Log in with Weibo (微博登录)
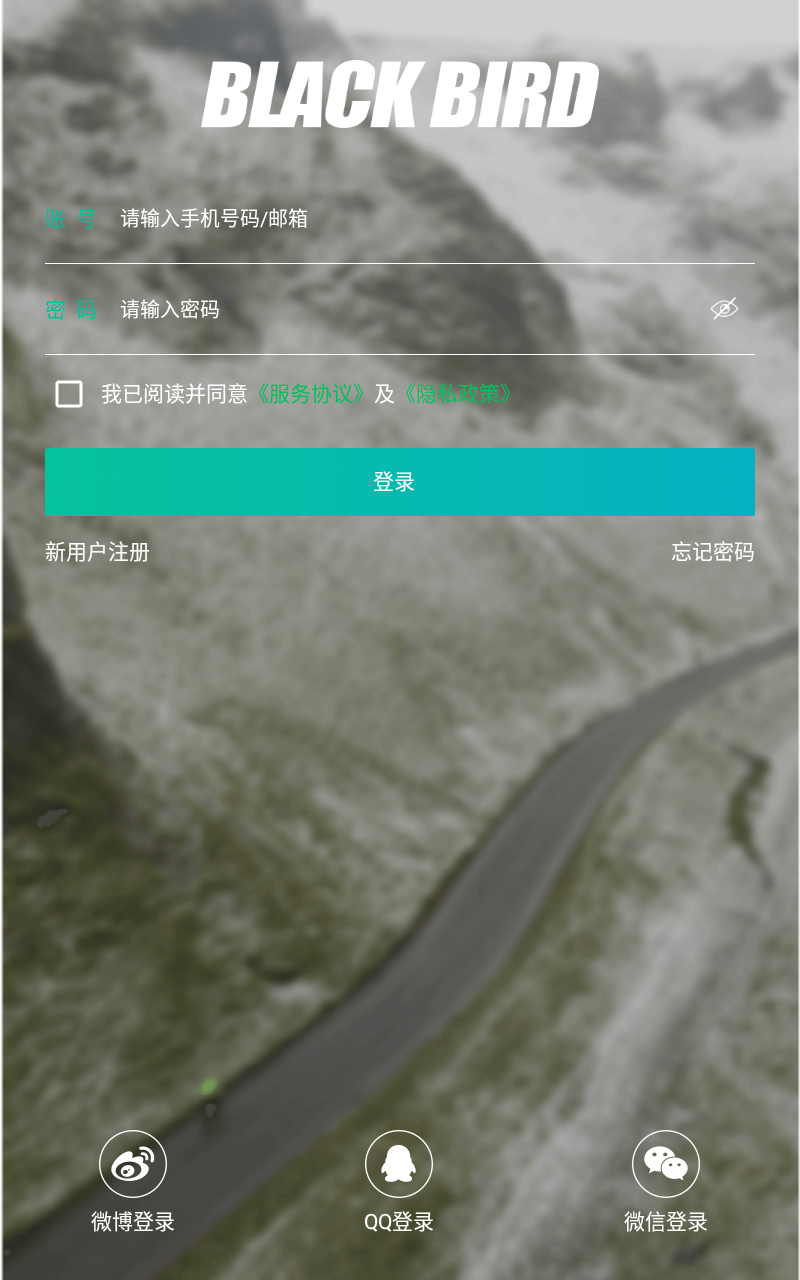800x1280 pixels. [133, 1165]
